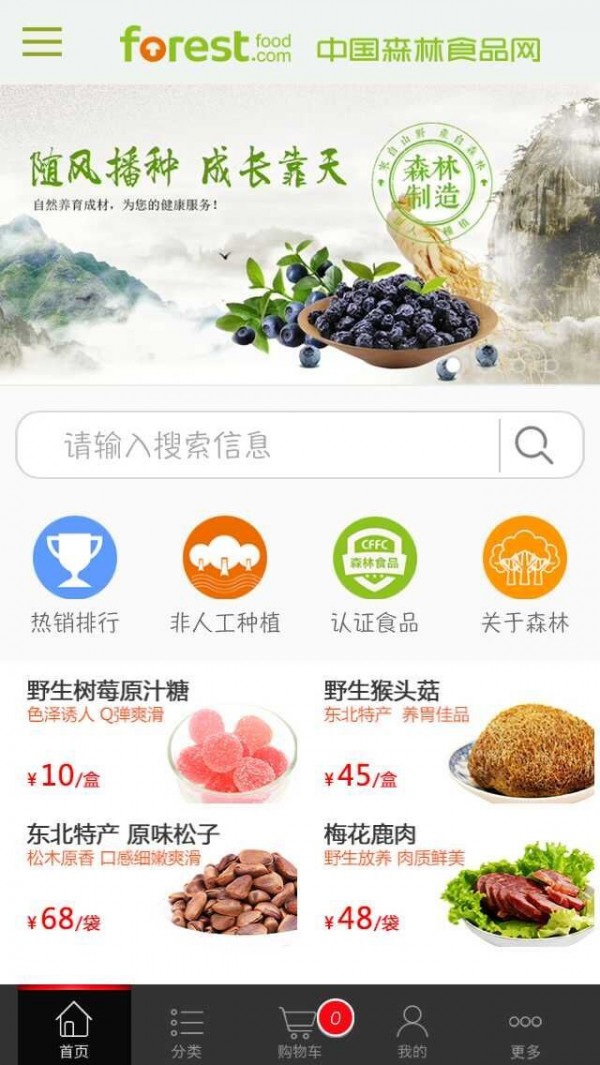Open 热销排行 best-sellers ranking
The image size is (600, 1065).
[x=75, y=575]
